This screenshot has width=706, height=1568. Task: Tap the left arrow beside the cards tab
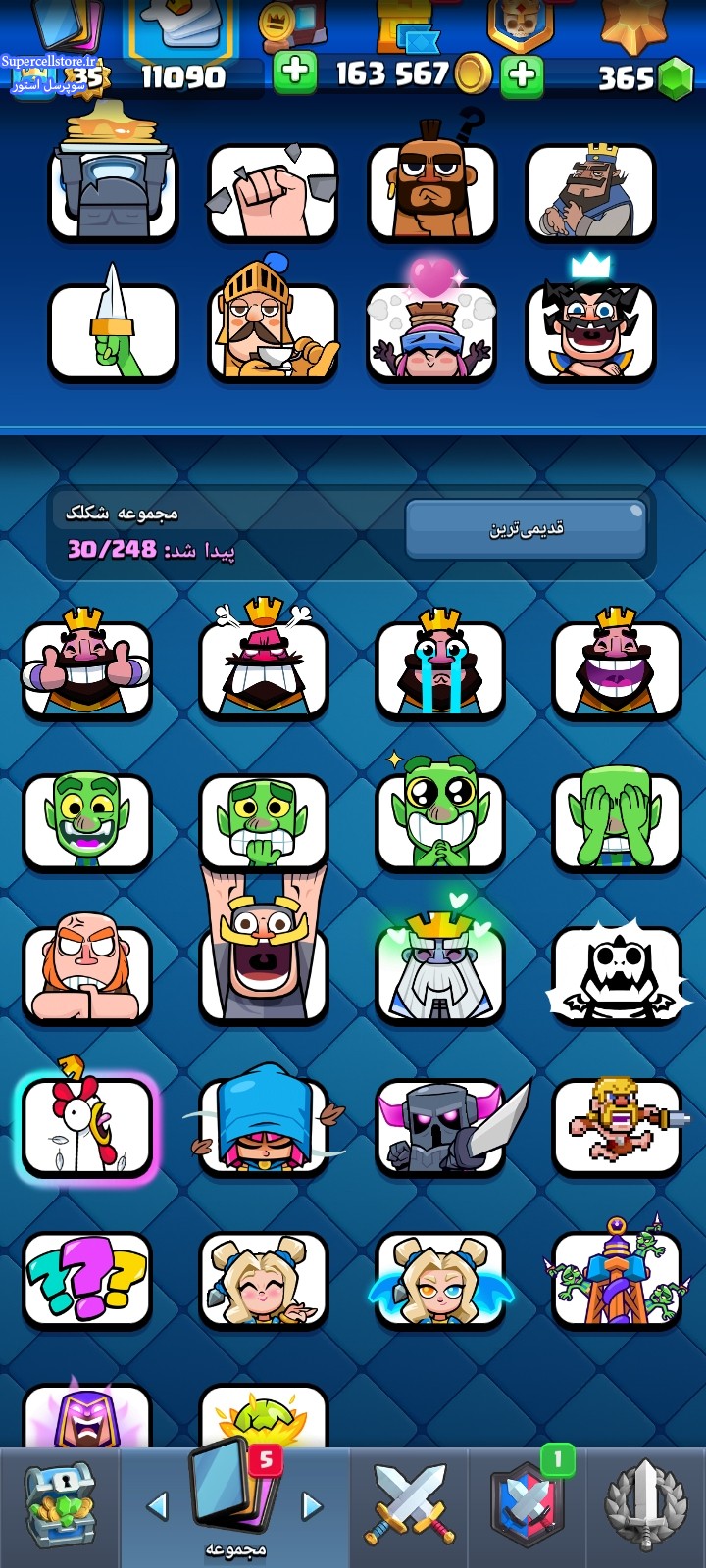pos(157,1505)
